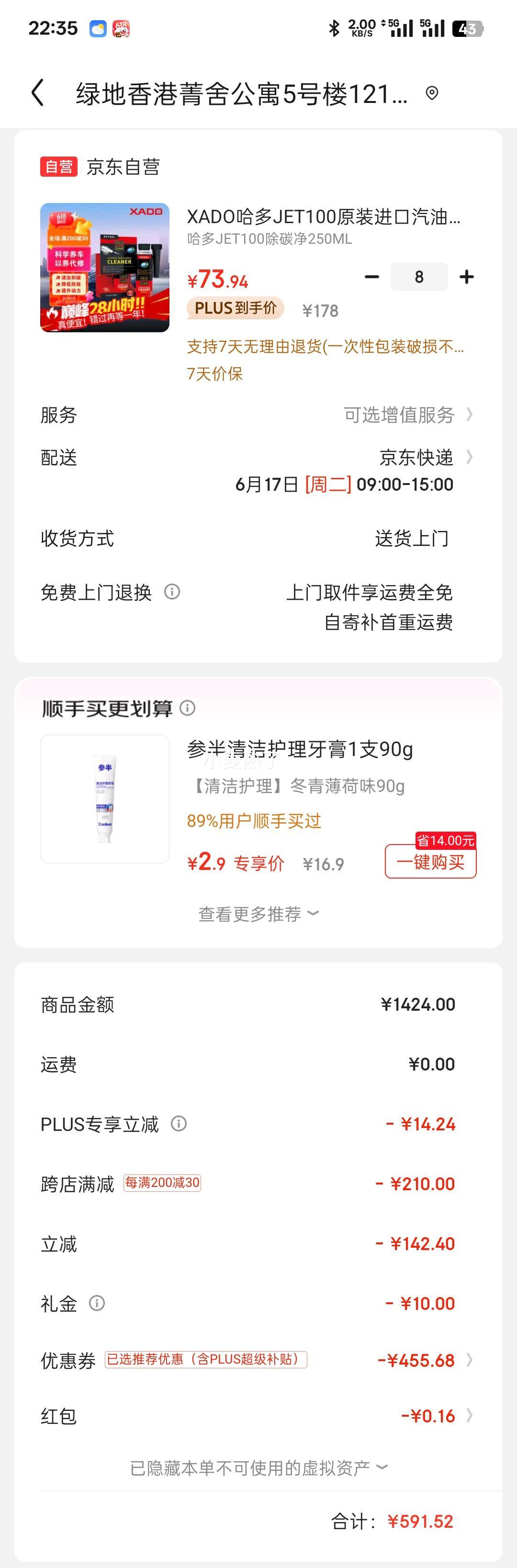
Task: Decrease XADO product quantity by one
Action: 371,277
